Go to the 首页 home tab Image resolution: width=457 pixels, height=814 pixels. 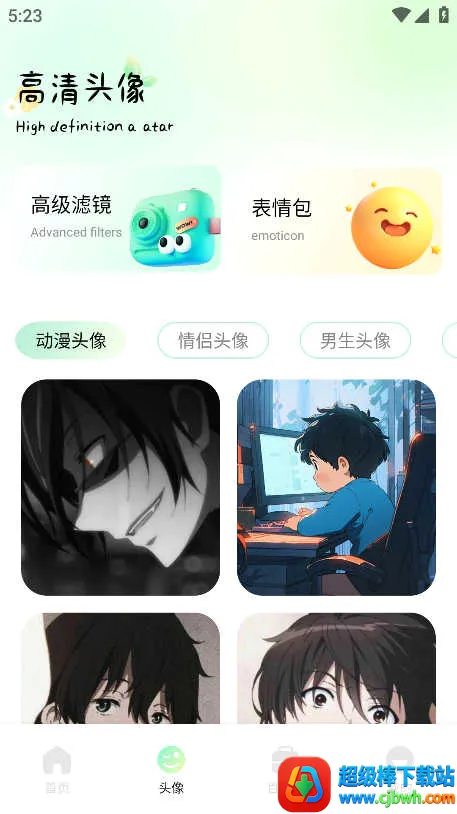[57, 769]
